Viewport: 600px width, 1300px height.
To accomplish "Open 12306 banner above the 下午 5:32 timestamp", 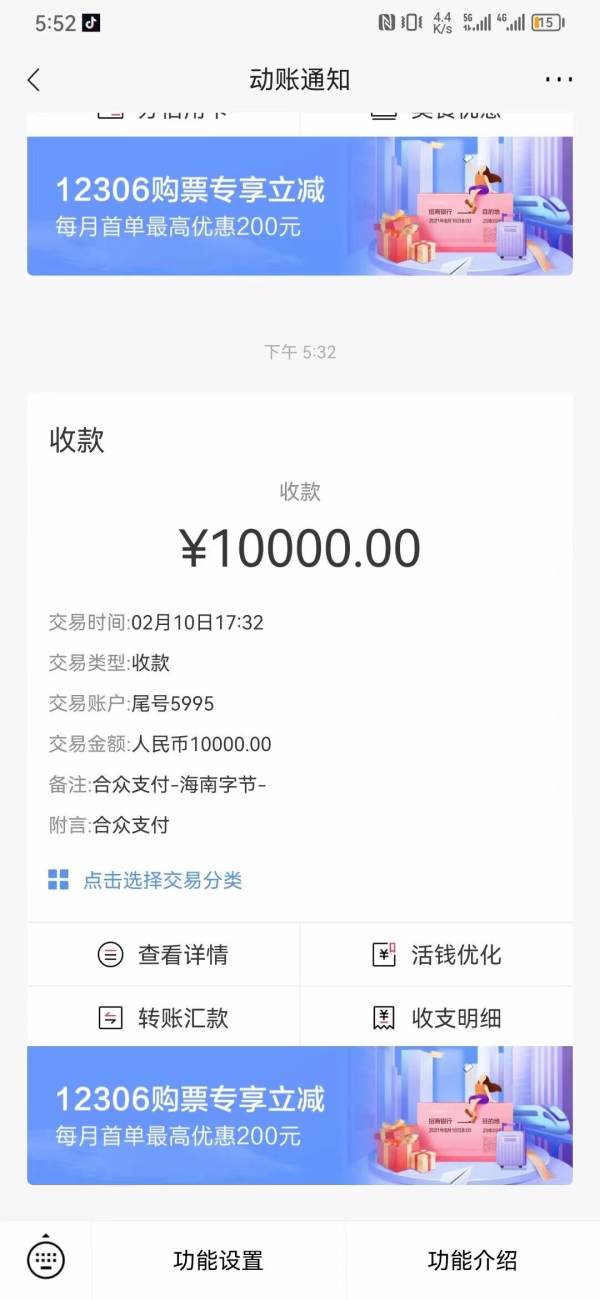I will [x=300, y=205].
